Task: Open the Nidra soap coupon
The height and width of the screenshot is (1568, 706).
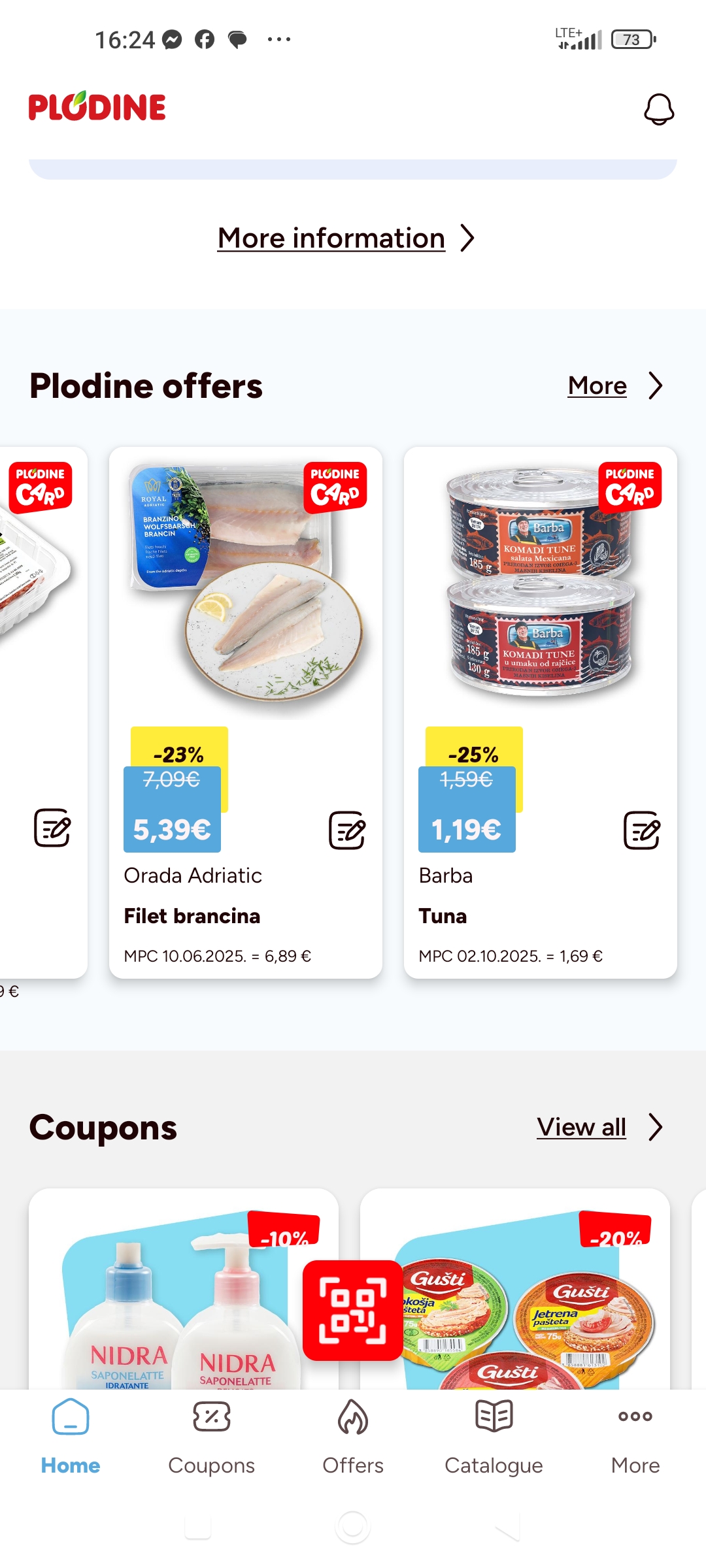Action: click(x=176, y=1300)
